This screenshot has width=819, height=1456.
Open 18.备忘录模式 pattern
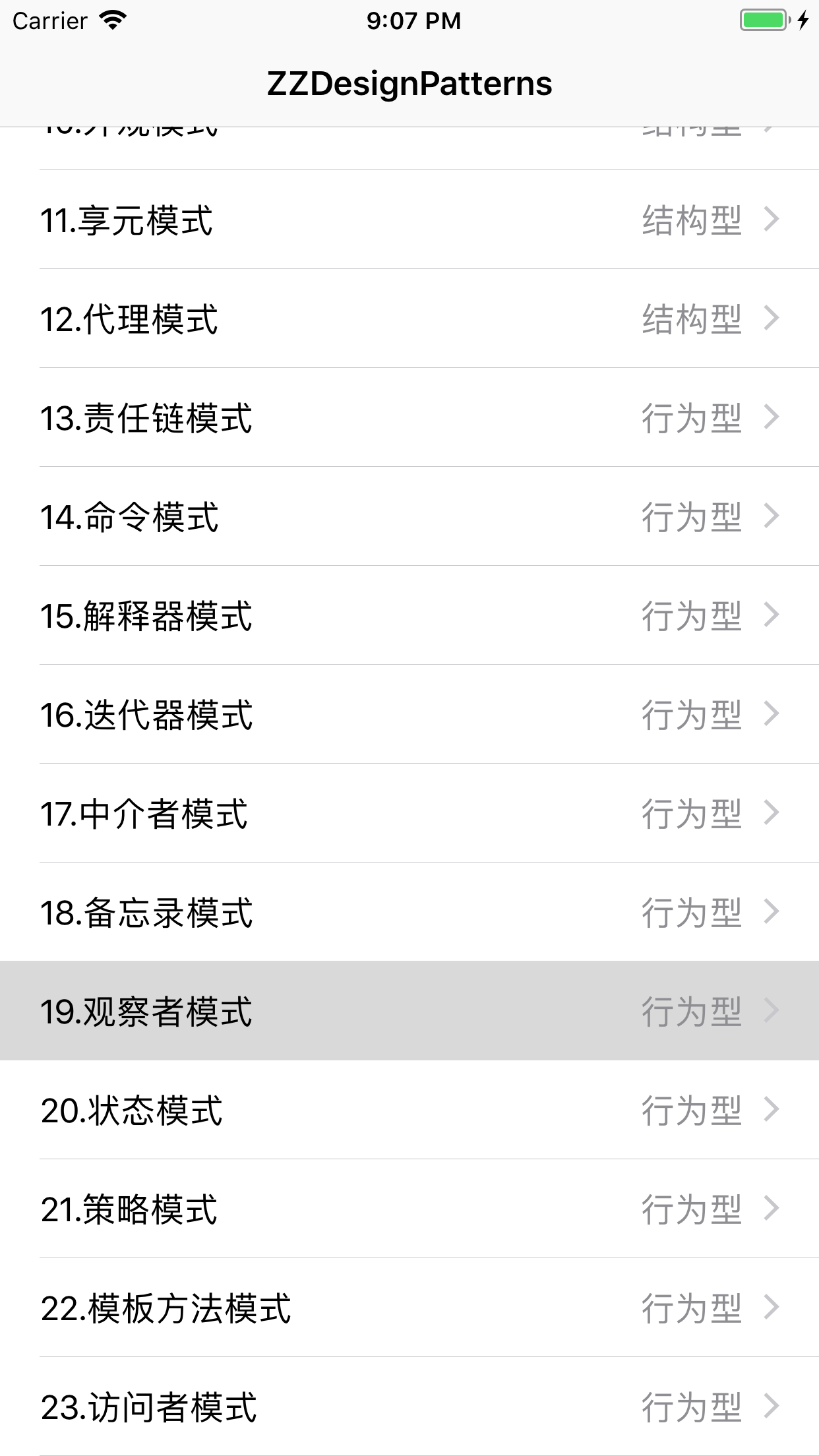coord(409,912)
